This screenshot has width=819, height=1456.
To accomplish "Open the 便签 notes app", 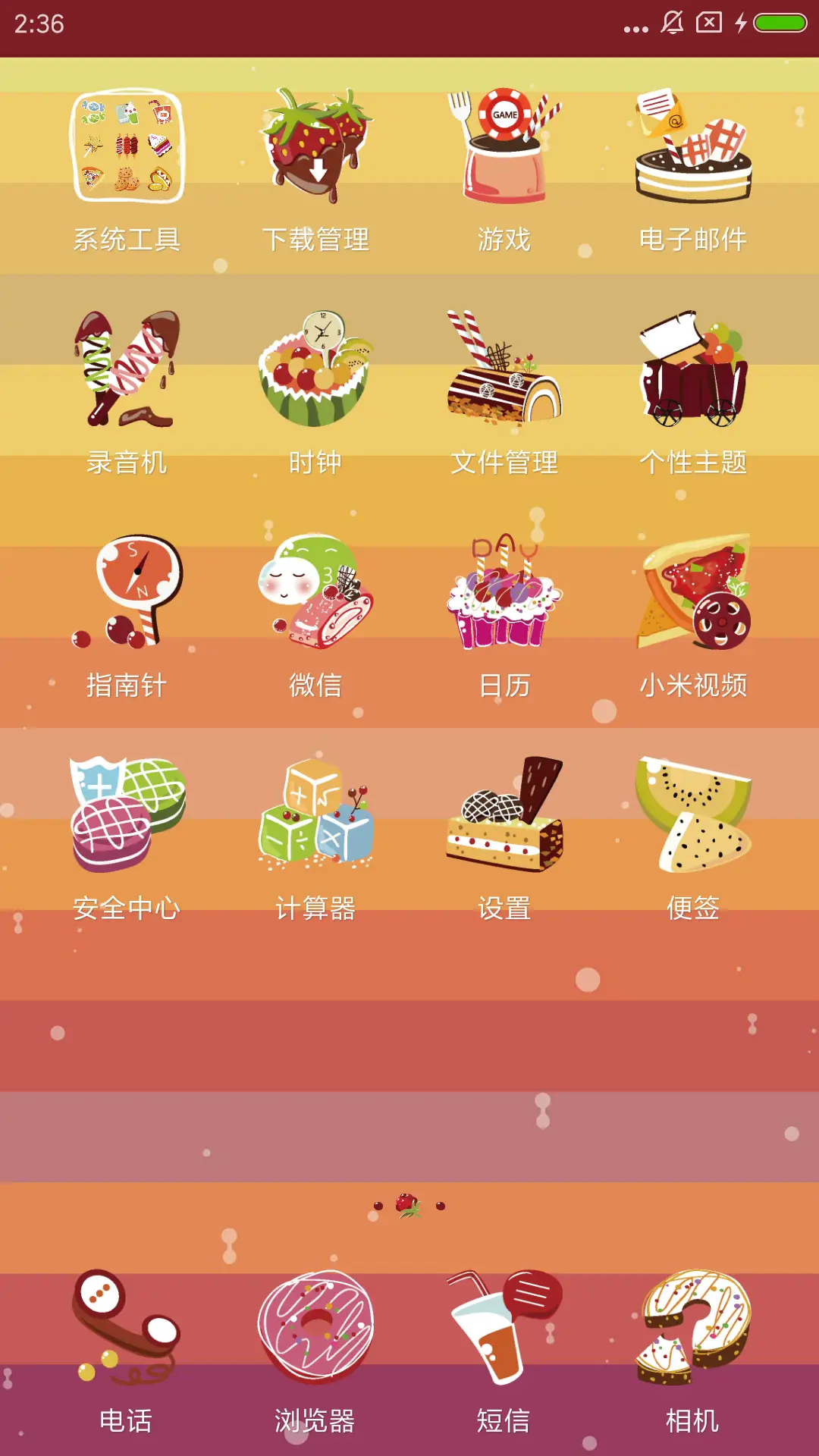I will pyautogui.click(x=694, y=819).
